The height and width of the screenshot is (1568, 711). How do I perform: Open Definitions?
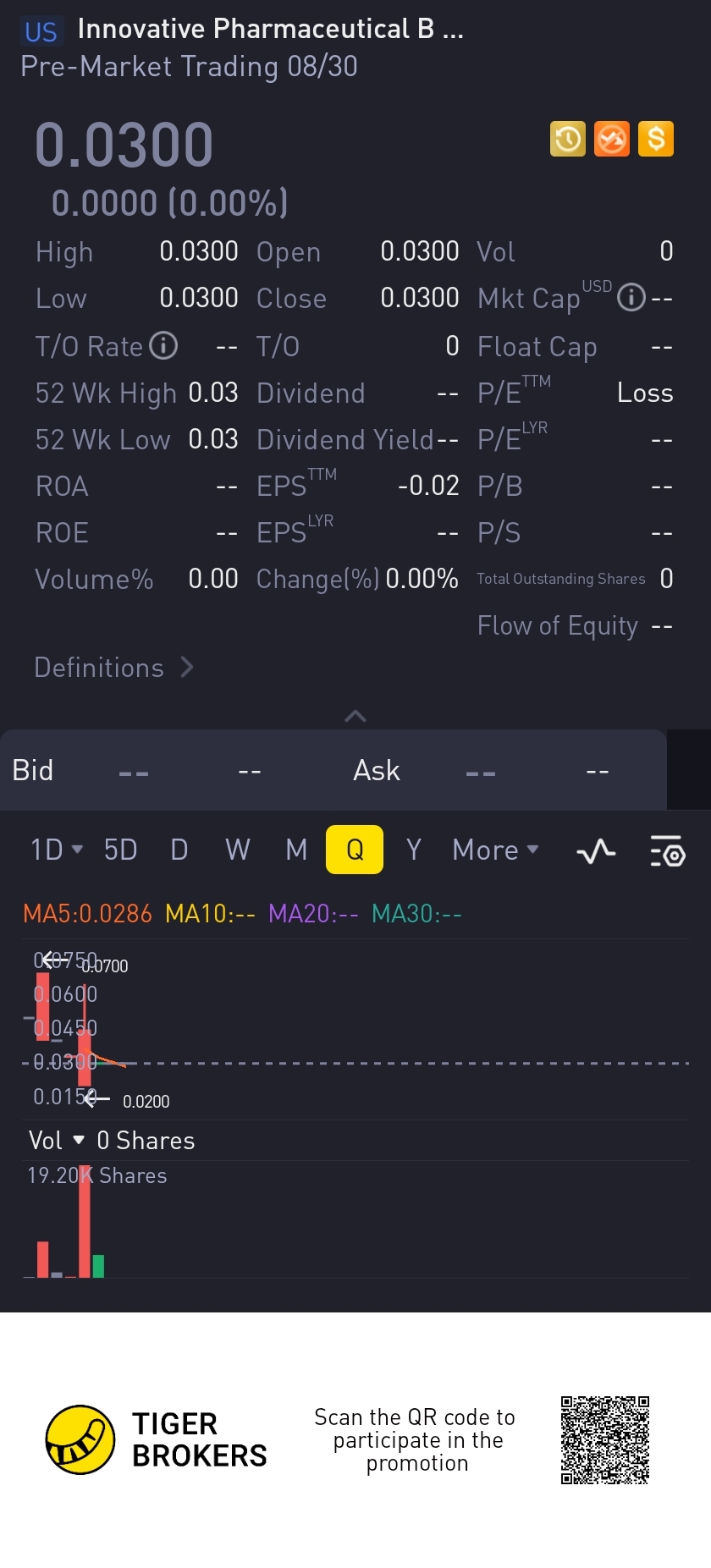[x=113, y=668]
